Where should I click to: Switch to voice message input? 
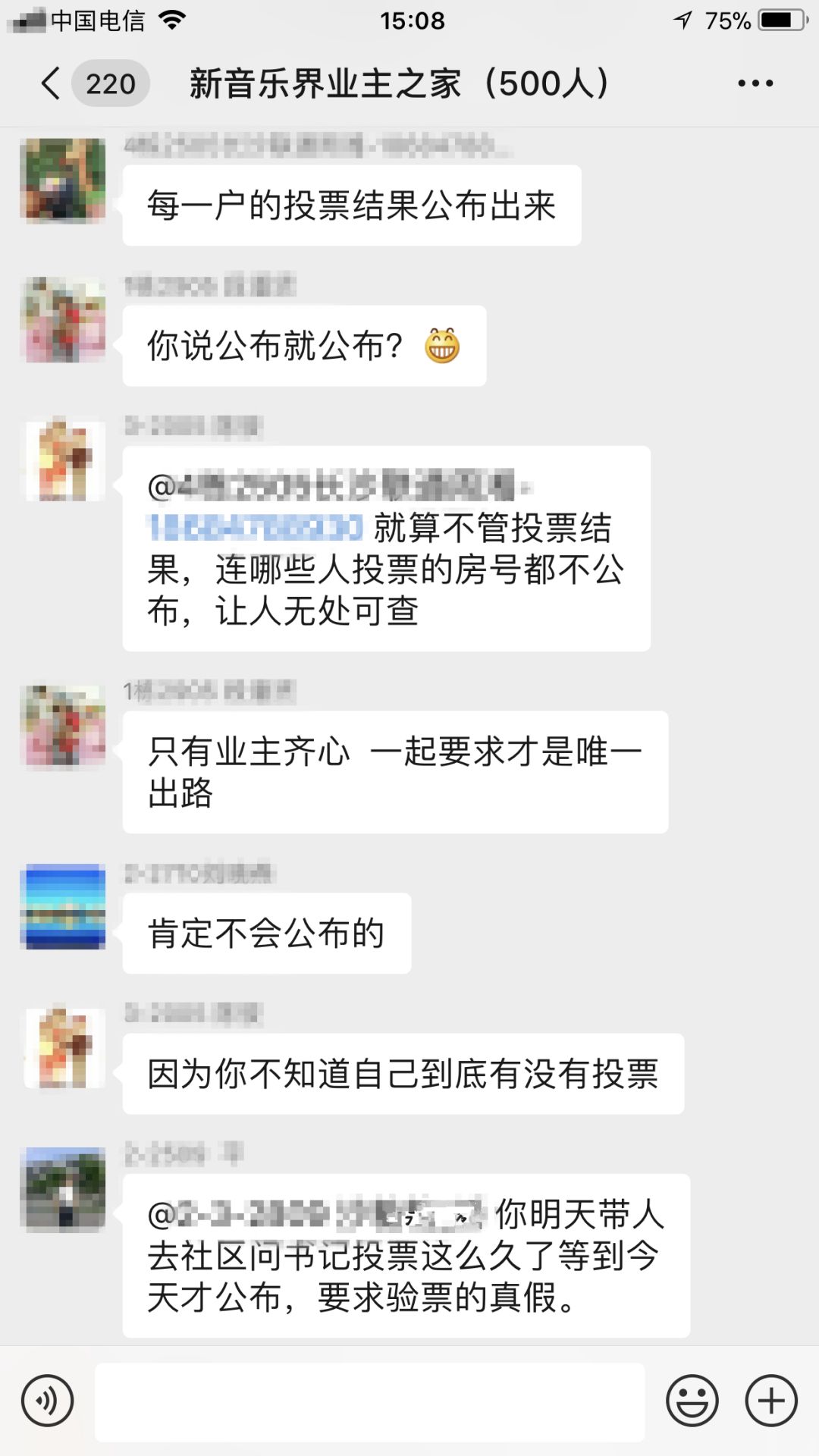pos(47,1401)
